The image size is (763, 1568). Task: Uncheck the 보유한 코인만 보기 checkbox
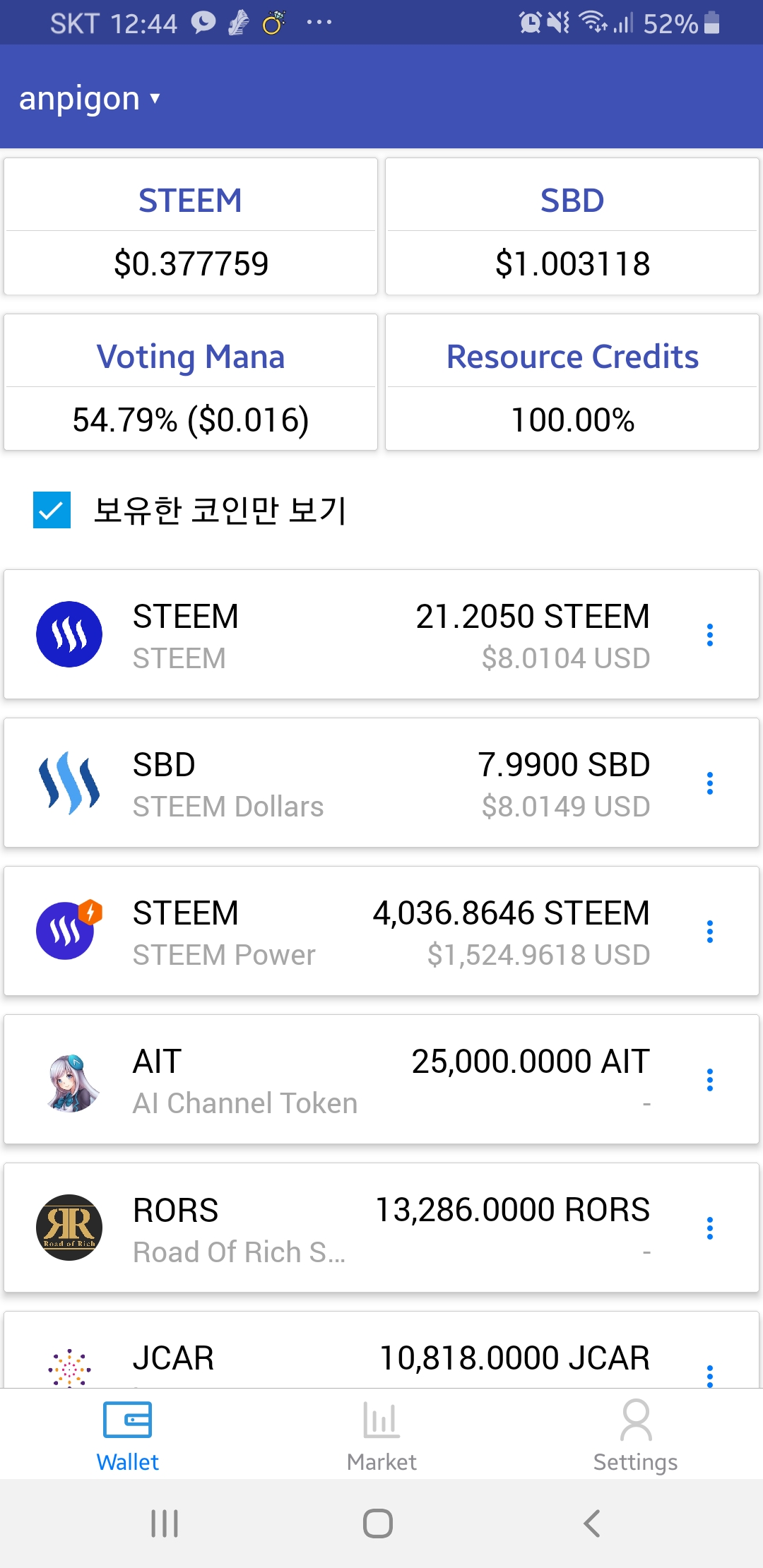52,510
